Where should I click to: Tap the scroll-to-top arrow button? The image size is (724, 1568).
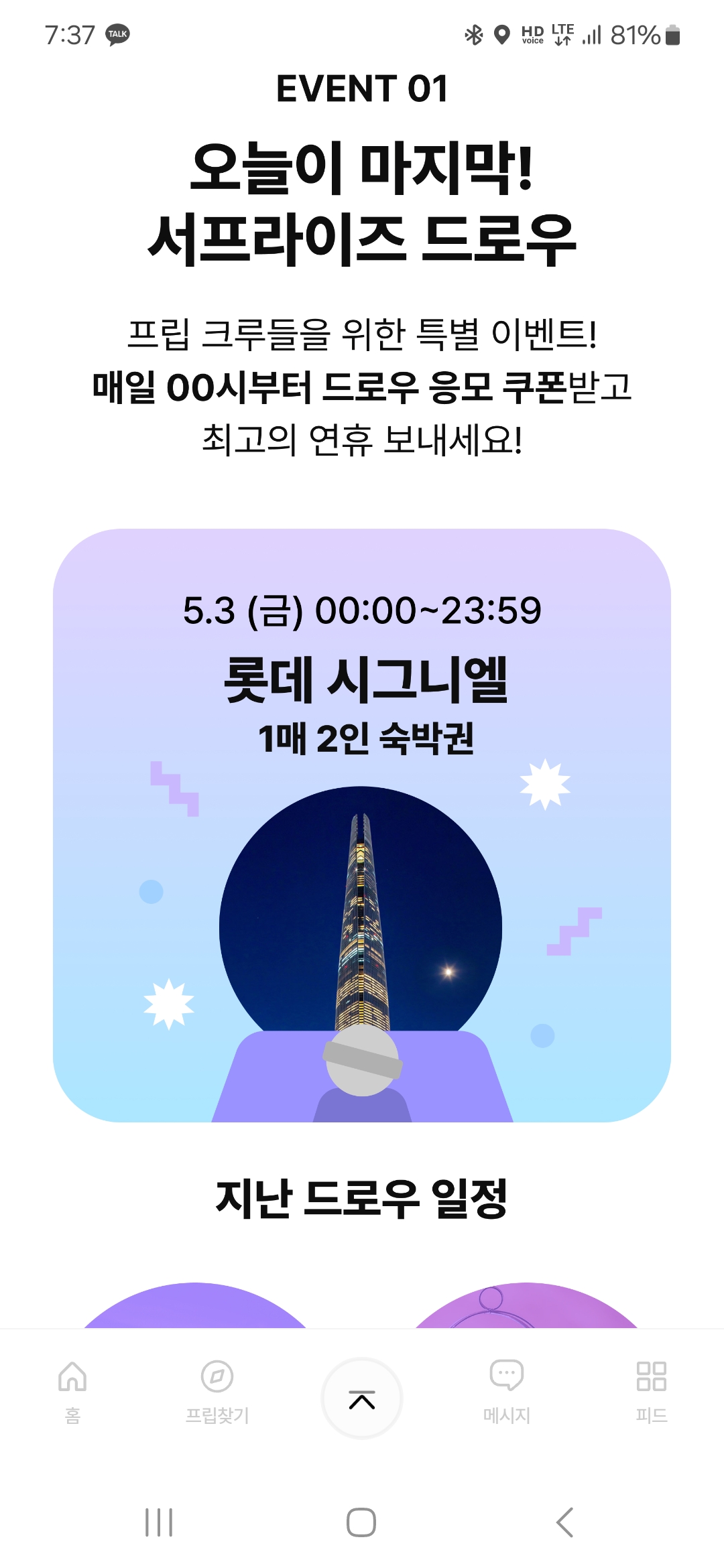pos(362,1399)
